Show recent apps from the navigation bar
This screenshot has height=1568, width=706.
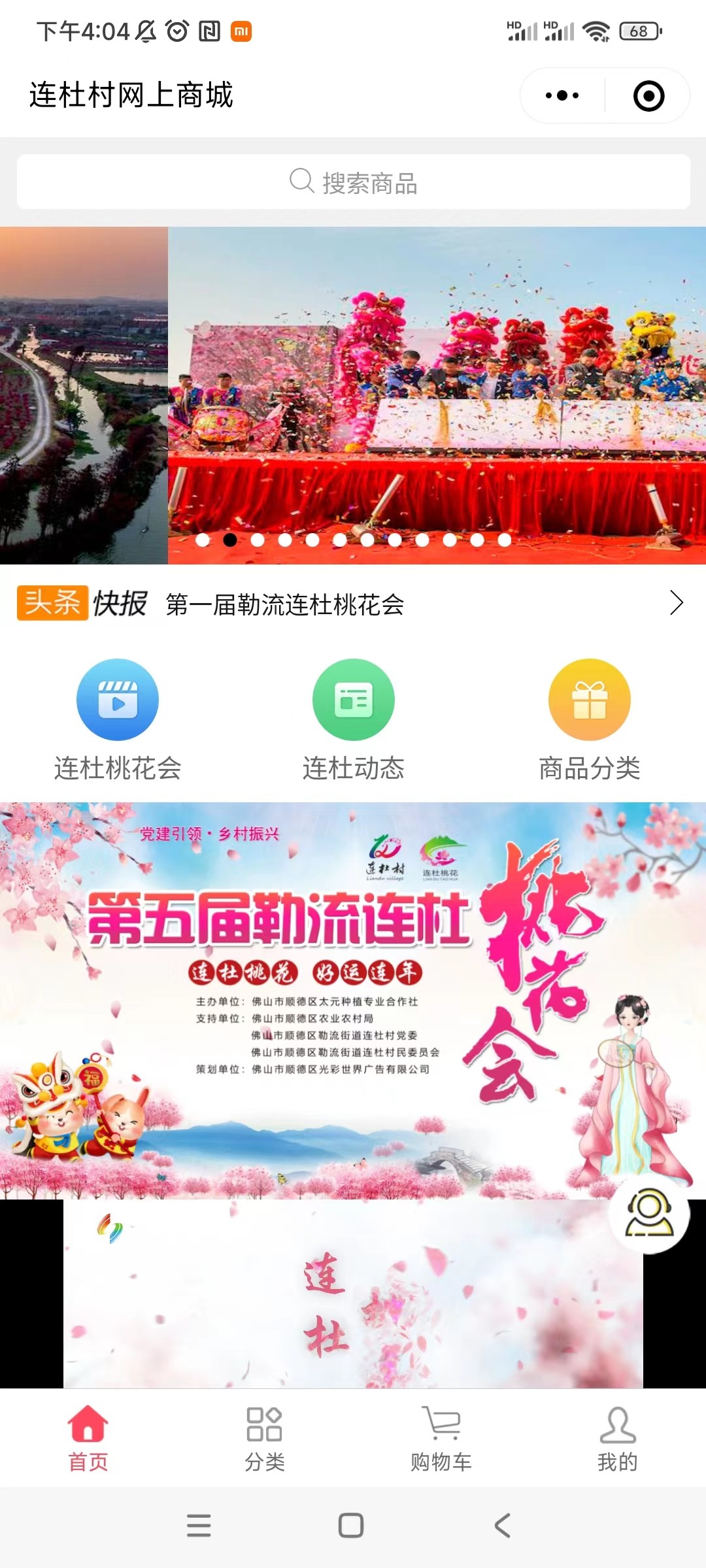199,1526
